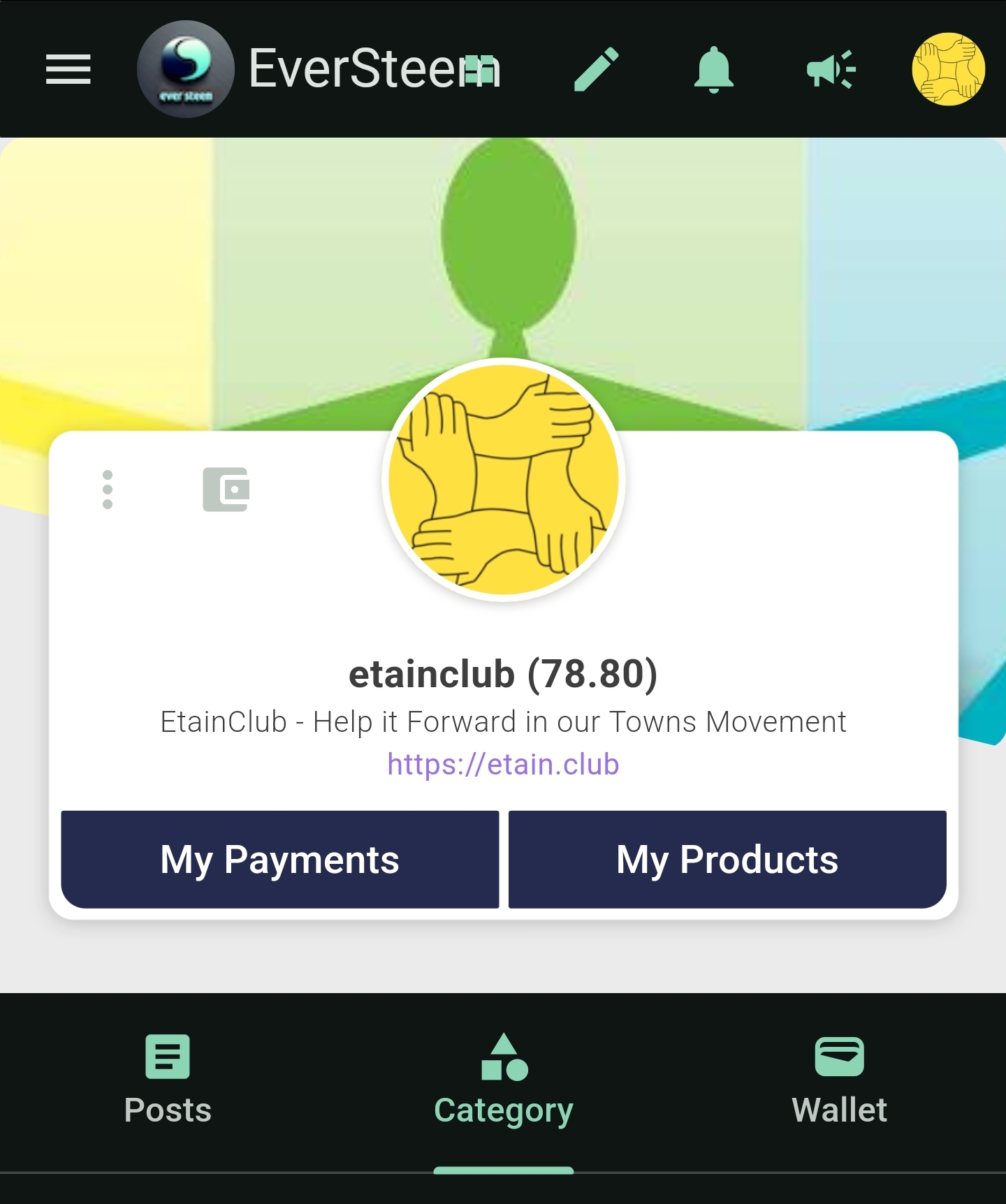Open the notifications bell
Viewport: 1006px width, 1204px height.
(x=713, y=69)
